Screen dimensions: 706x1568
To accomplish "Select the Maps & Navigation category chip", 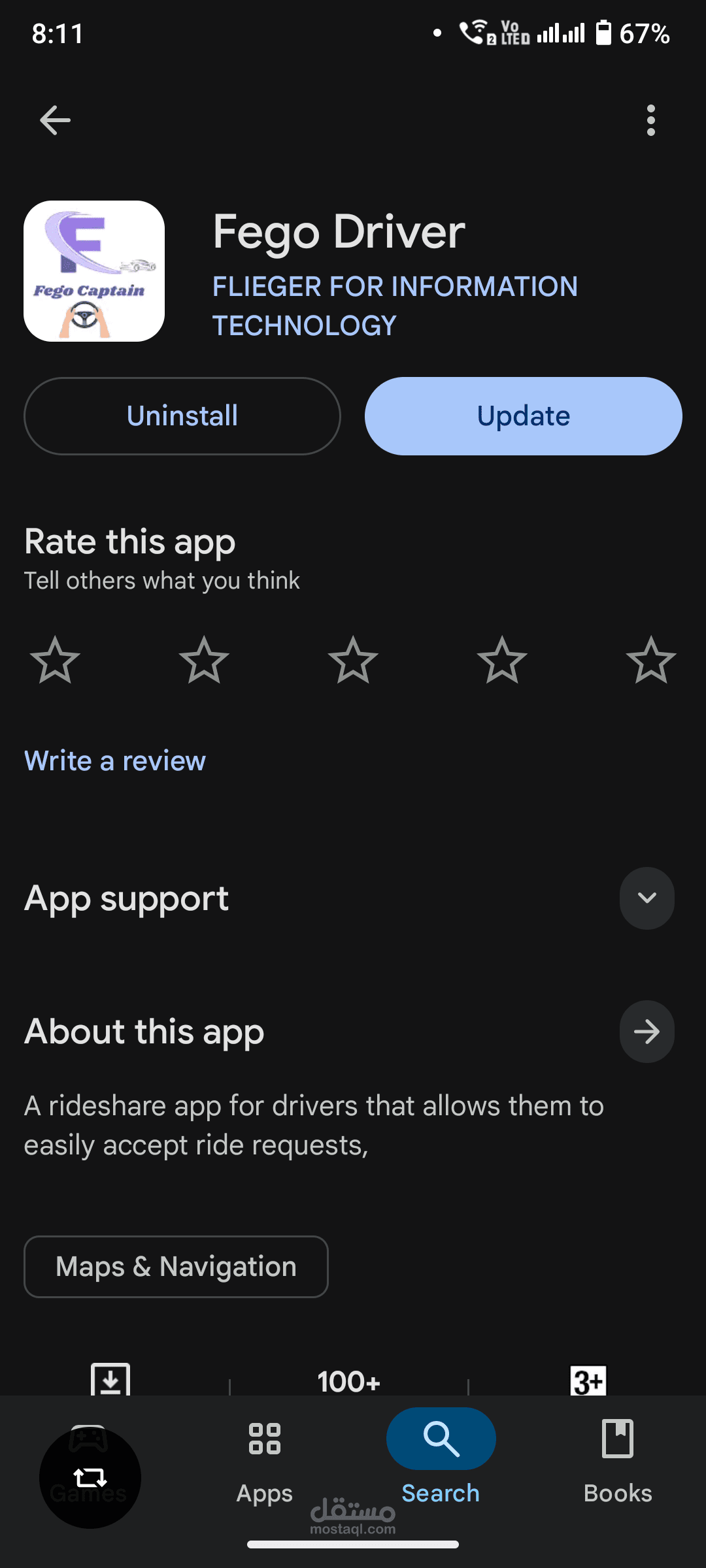I will [x=176, y=1267].
